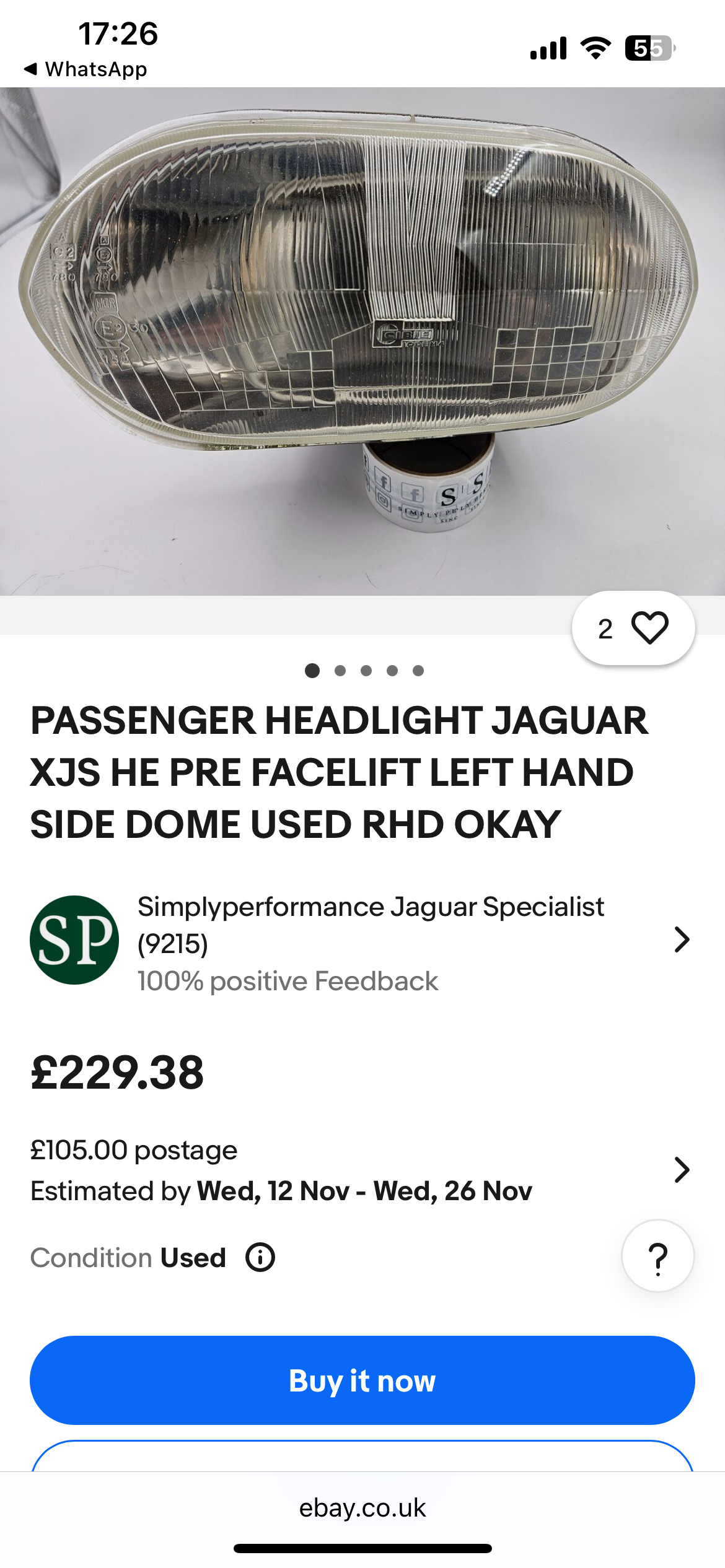The height and width of the screenshot is (1568, 725).
Task: Open condition info via the circled i icon
Action: pyautogui.click(x=261, y=1257)
